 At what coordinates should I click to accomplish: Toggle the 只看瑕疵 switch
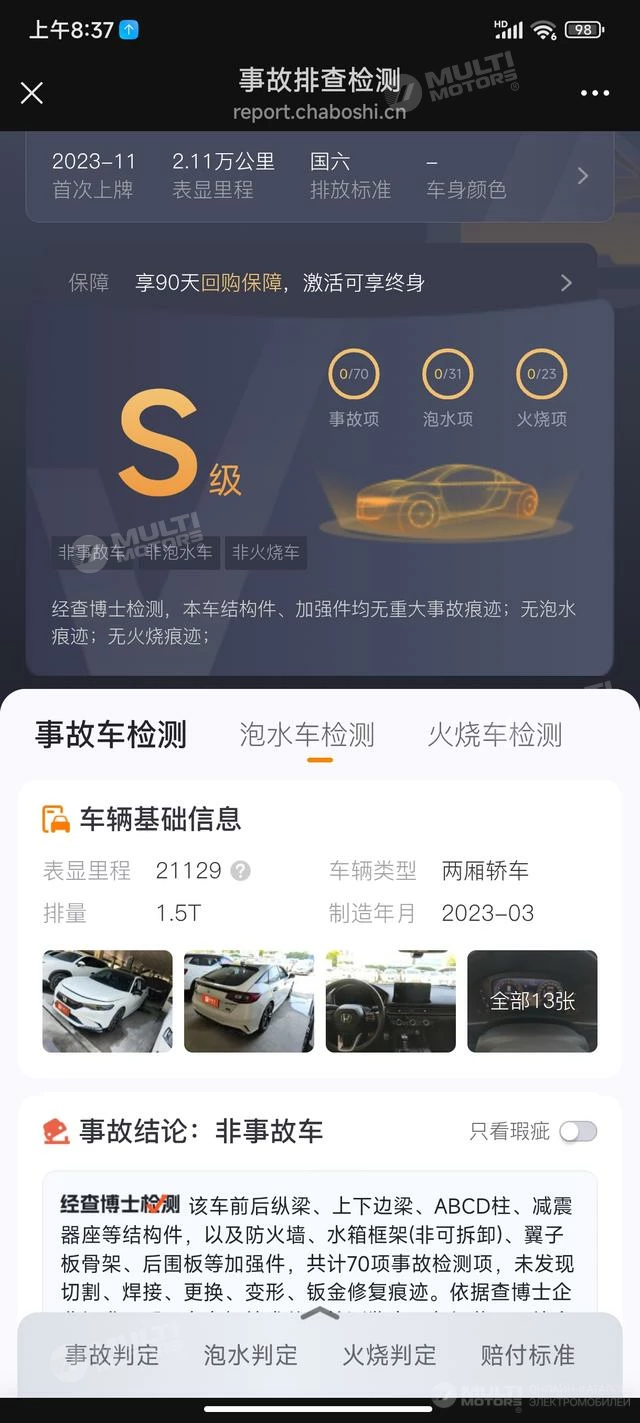(578, 1131)
